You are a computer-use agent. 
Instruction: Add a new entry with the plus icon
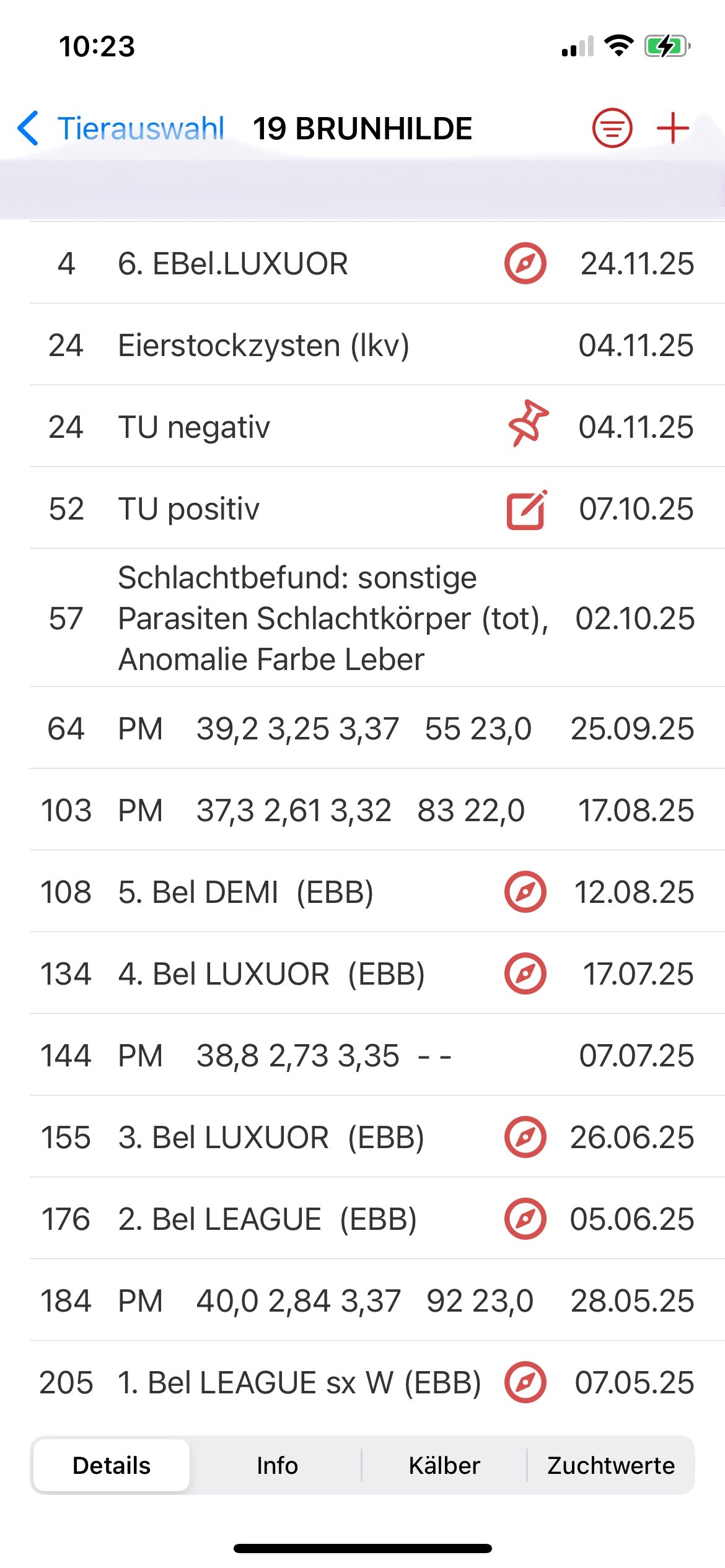672,129
